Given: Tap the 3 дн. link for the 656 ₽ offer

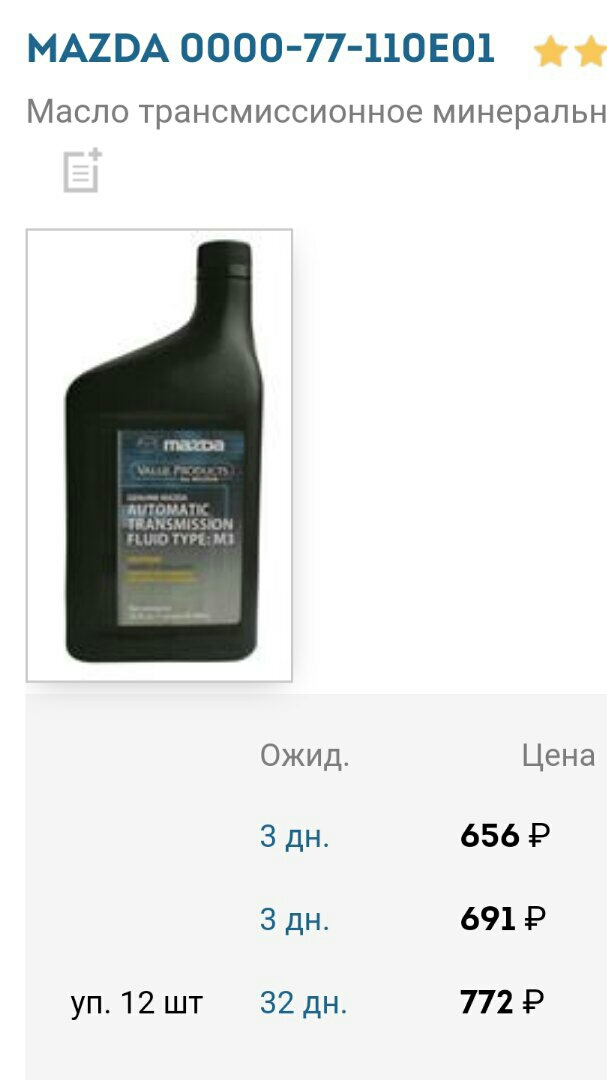Looking at the screenshot, I should [294, 836].
